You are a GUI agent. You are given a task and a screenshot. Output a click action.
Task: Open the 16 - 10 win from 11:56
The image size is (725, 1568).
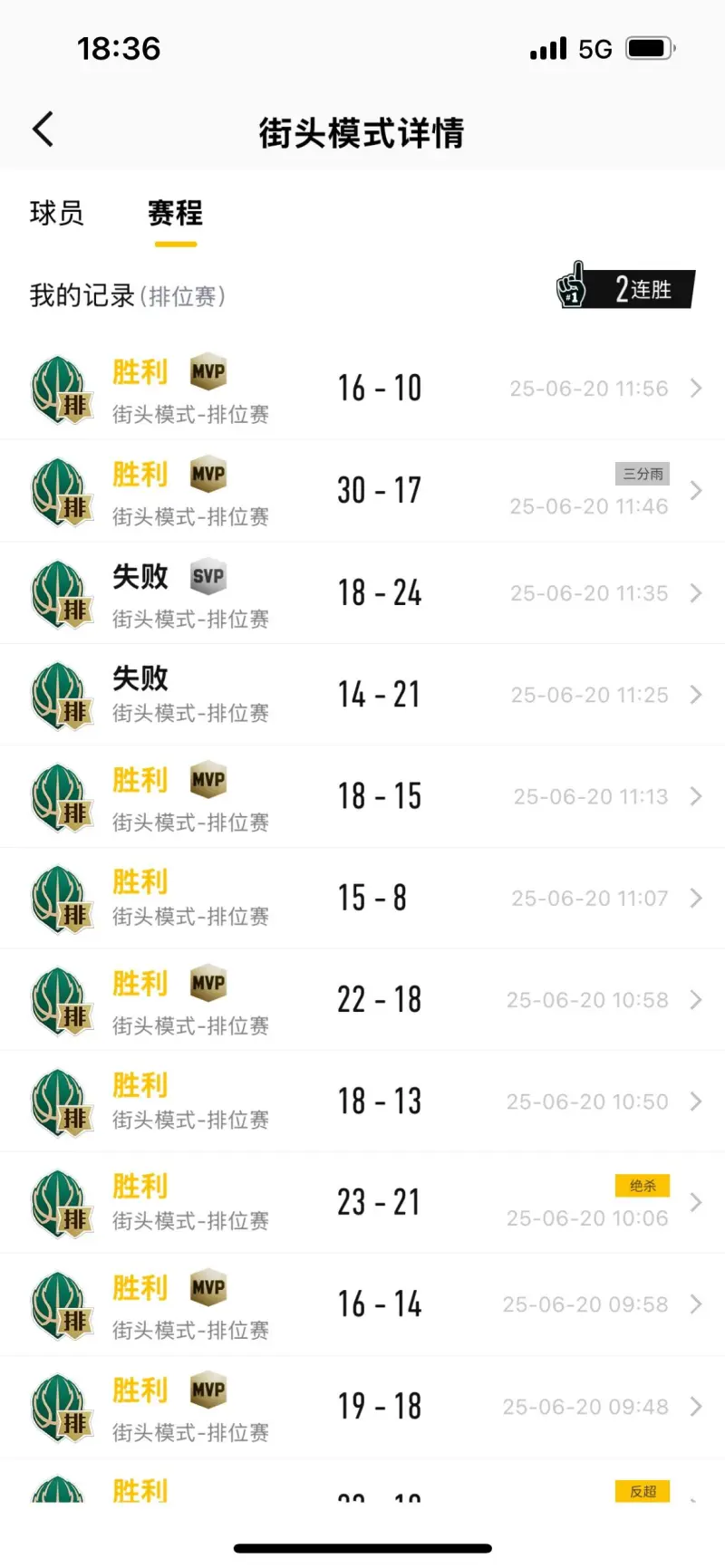click(362, 389)
